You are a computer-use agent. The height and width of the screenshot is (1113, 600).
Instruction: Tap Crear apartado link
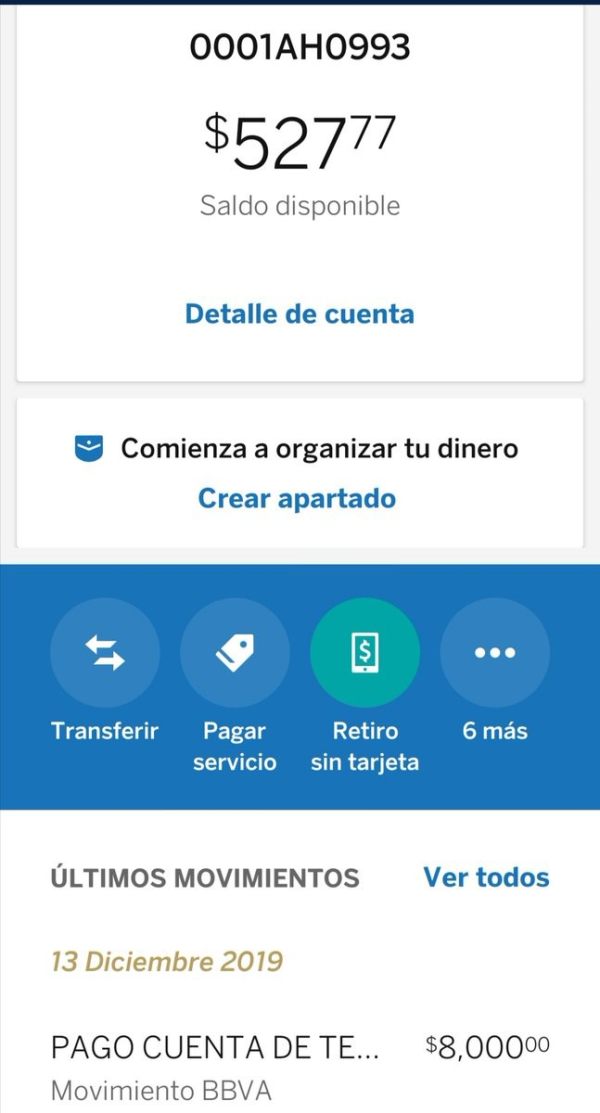(x=297, y=498)
